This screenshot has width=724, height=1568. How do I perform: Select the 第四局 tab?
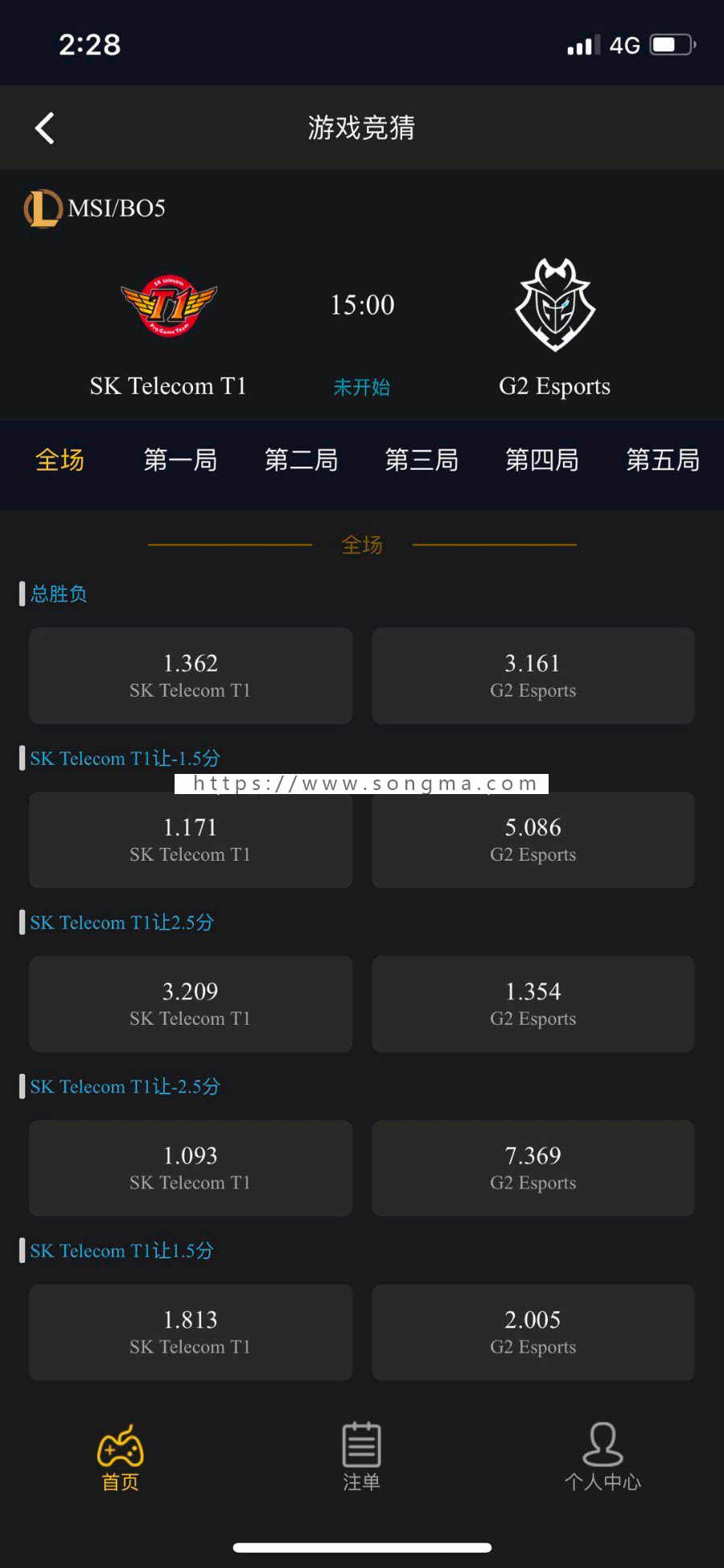coord(542,460)
